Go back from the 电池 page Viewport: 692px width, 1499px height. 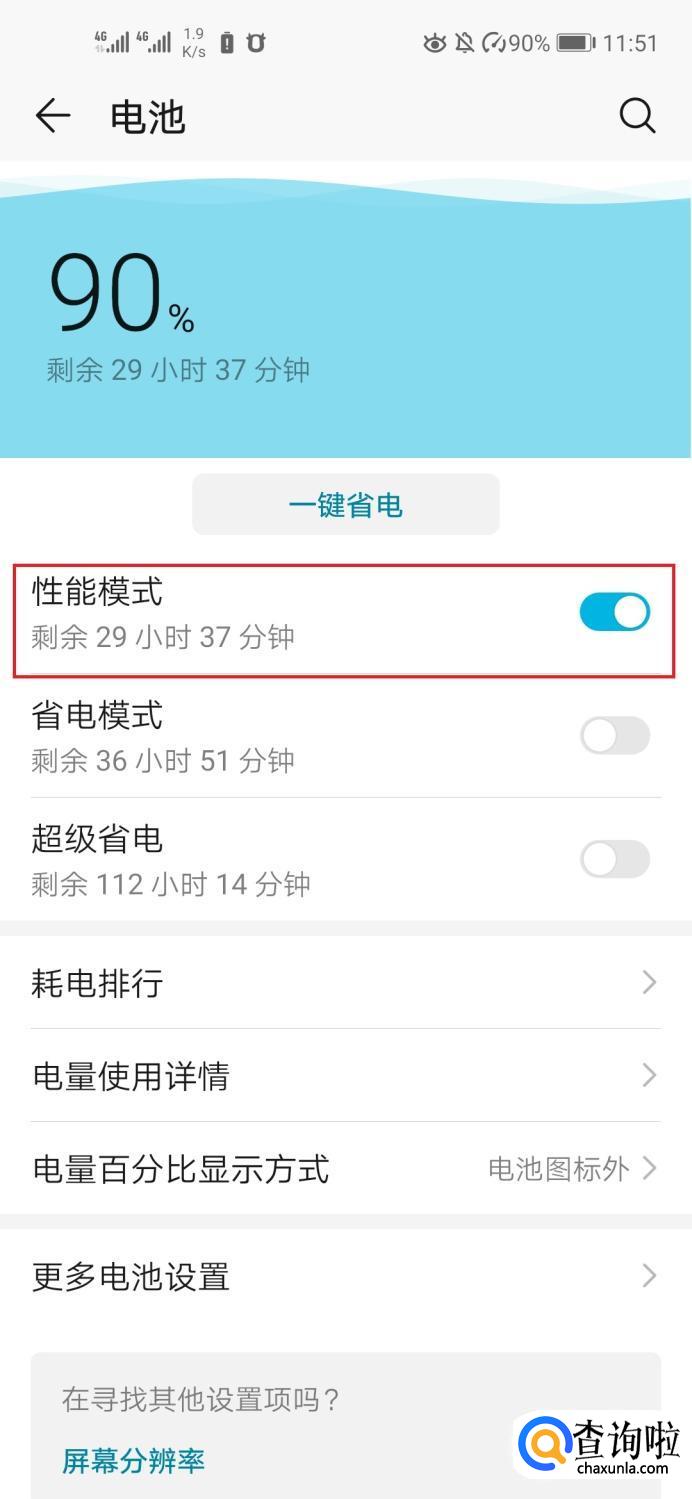pyautogui.click(x=53, y=116)
